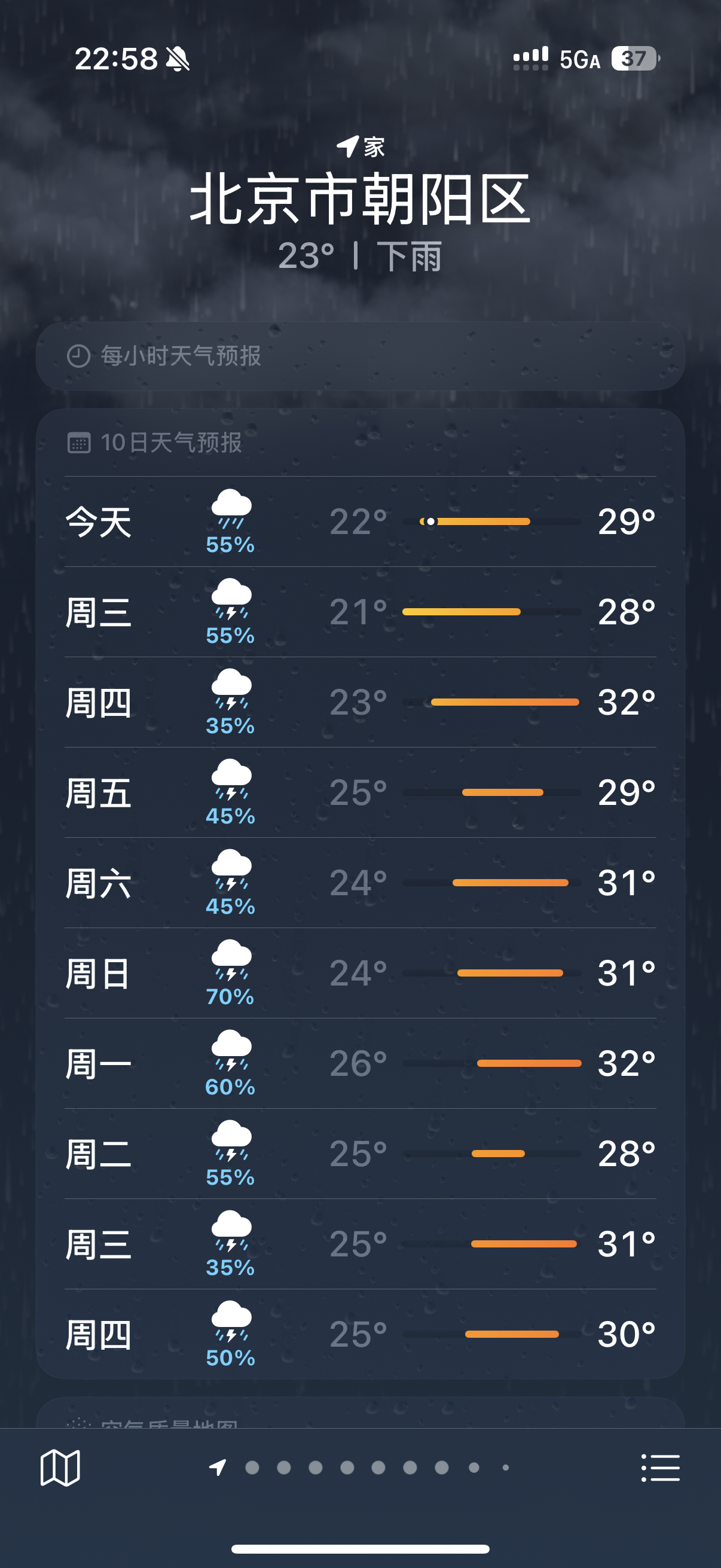Open today's 今天 forecast row

tap(360, 521)
